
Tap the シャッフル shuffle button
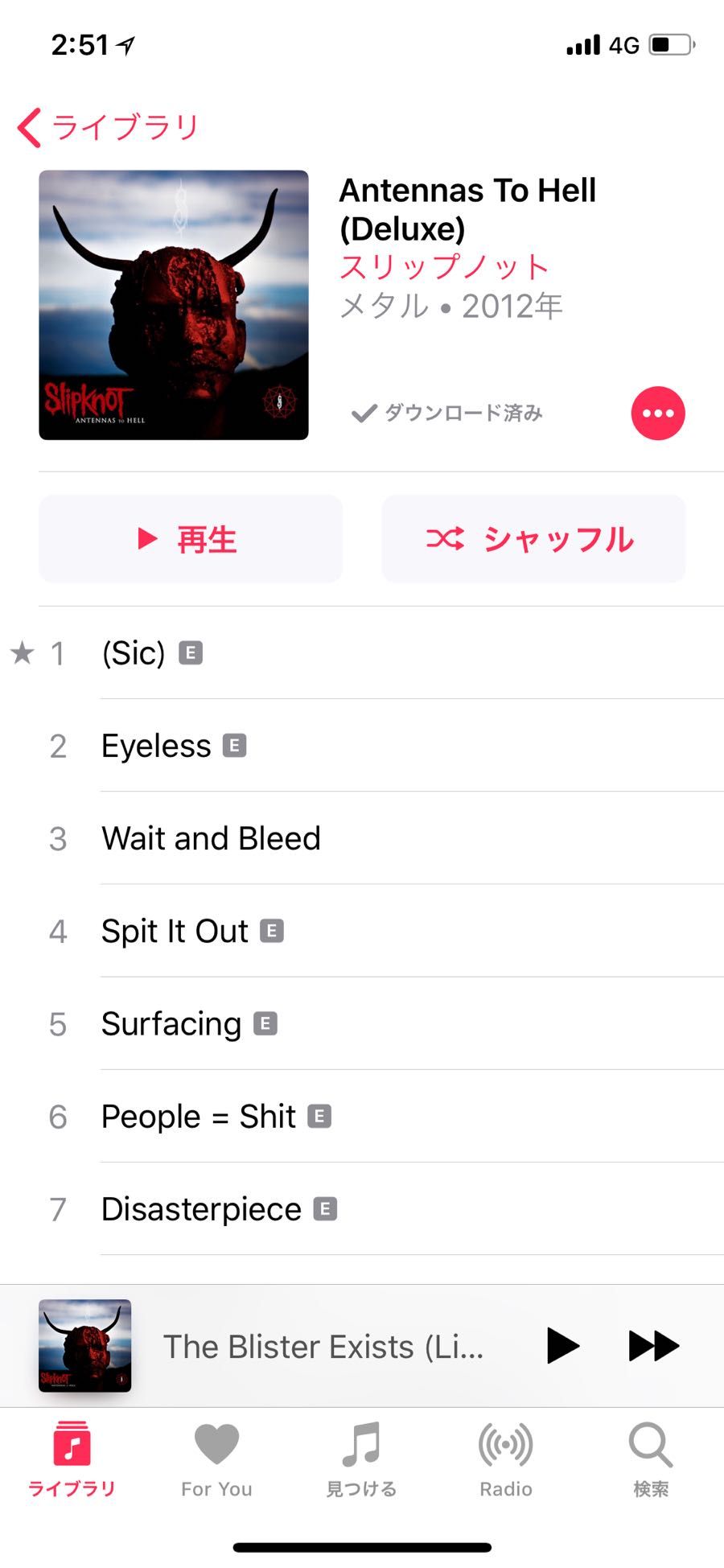coord(533,538)
